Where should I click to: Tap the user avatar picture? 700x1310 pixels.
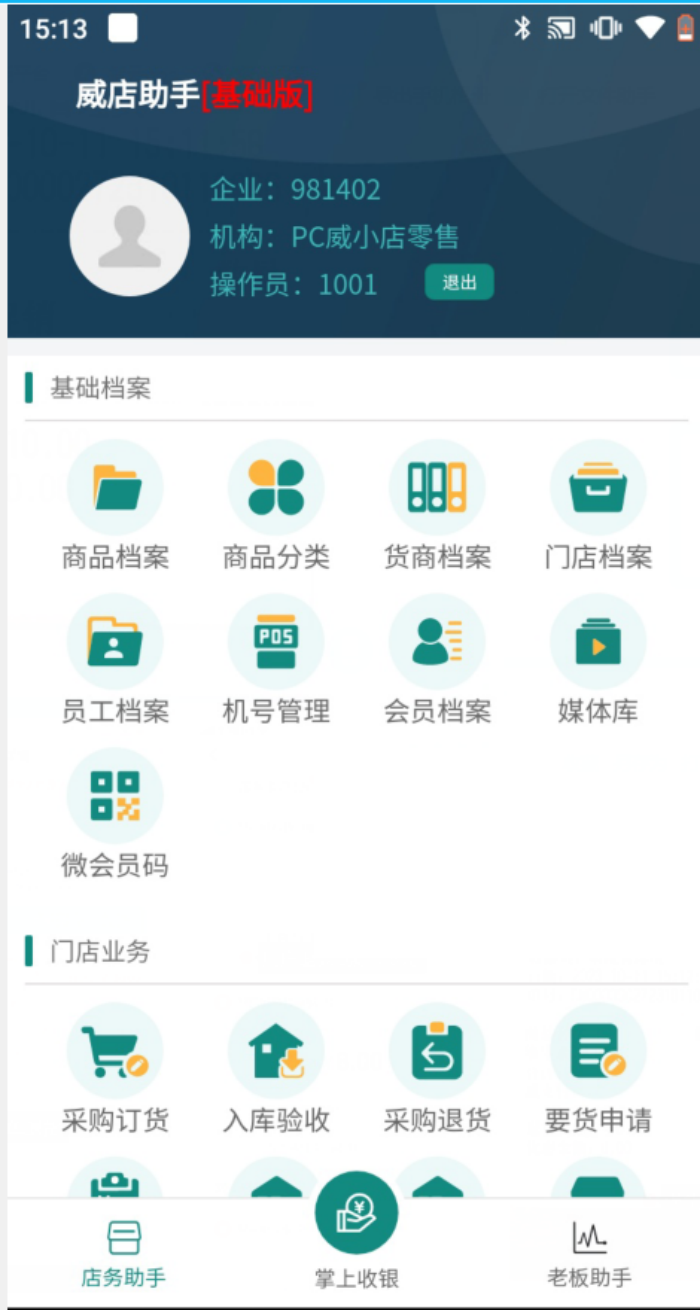[129, 236]
